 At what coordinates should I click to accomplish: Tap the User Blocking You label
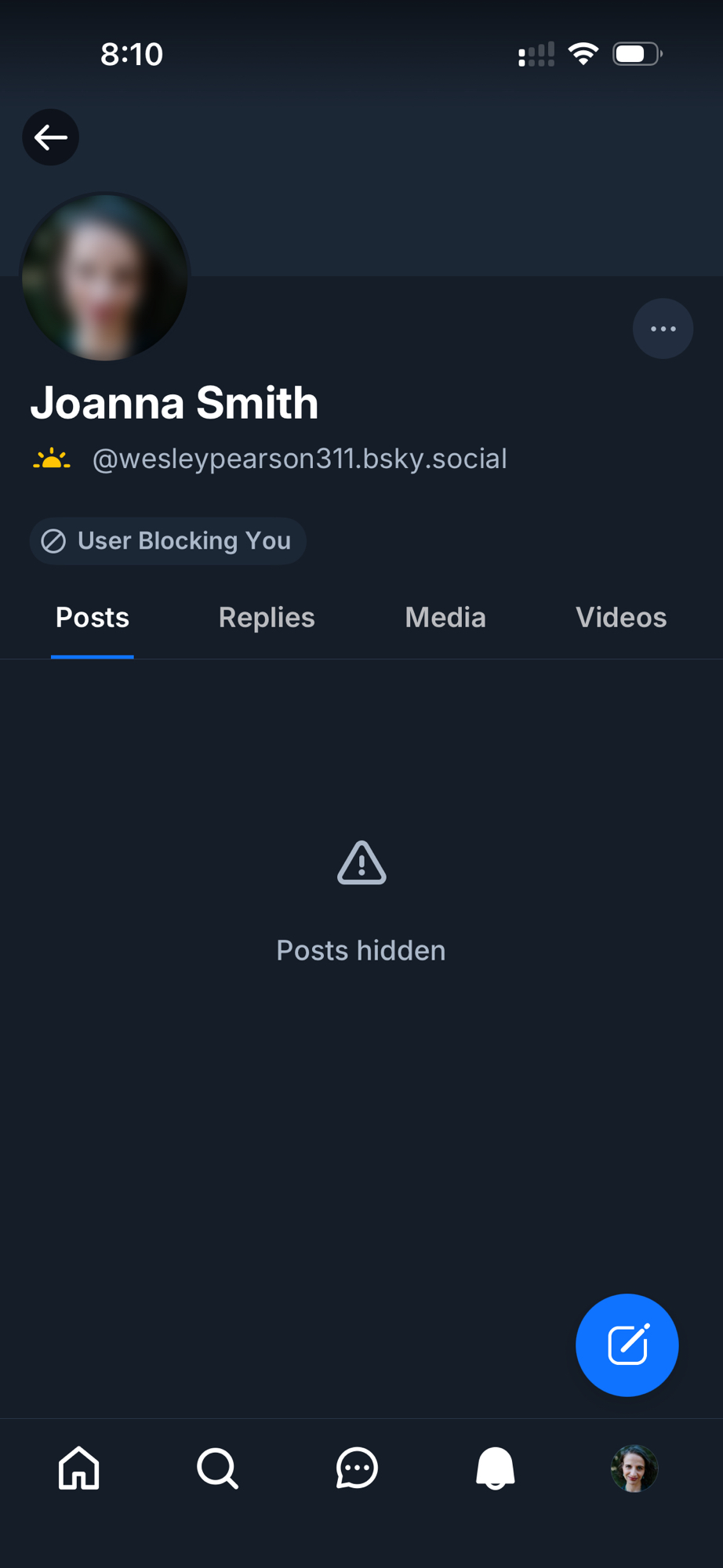coord(168,541)
